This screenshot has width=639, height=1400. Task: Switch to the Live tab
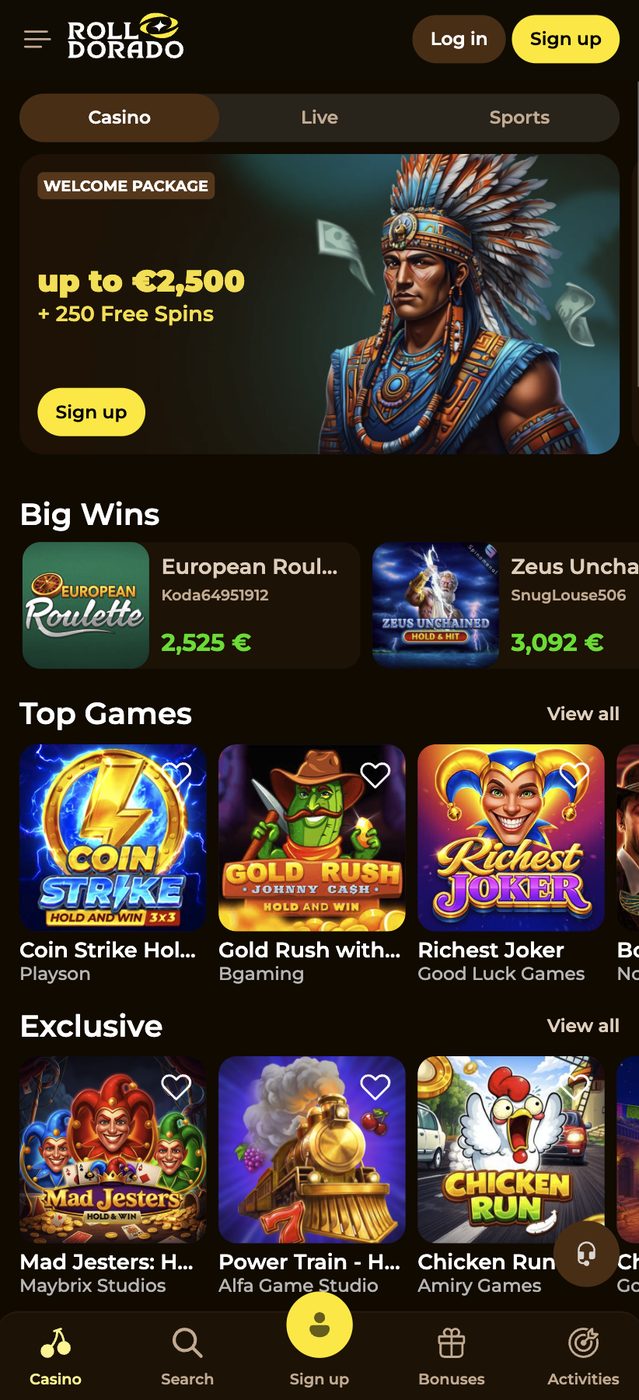(x=319, y=117)
